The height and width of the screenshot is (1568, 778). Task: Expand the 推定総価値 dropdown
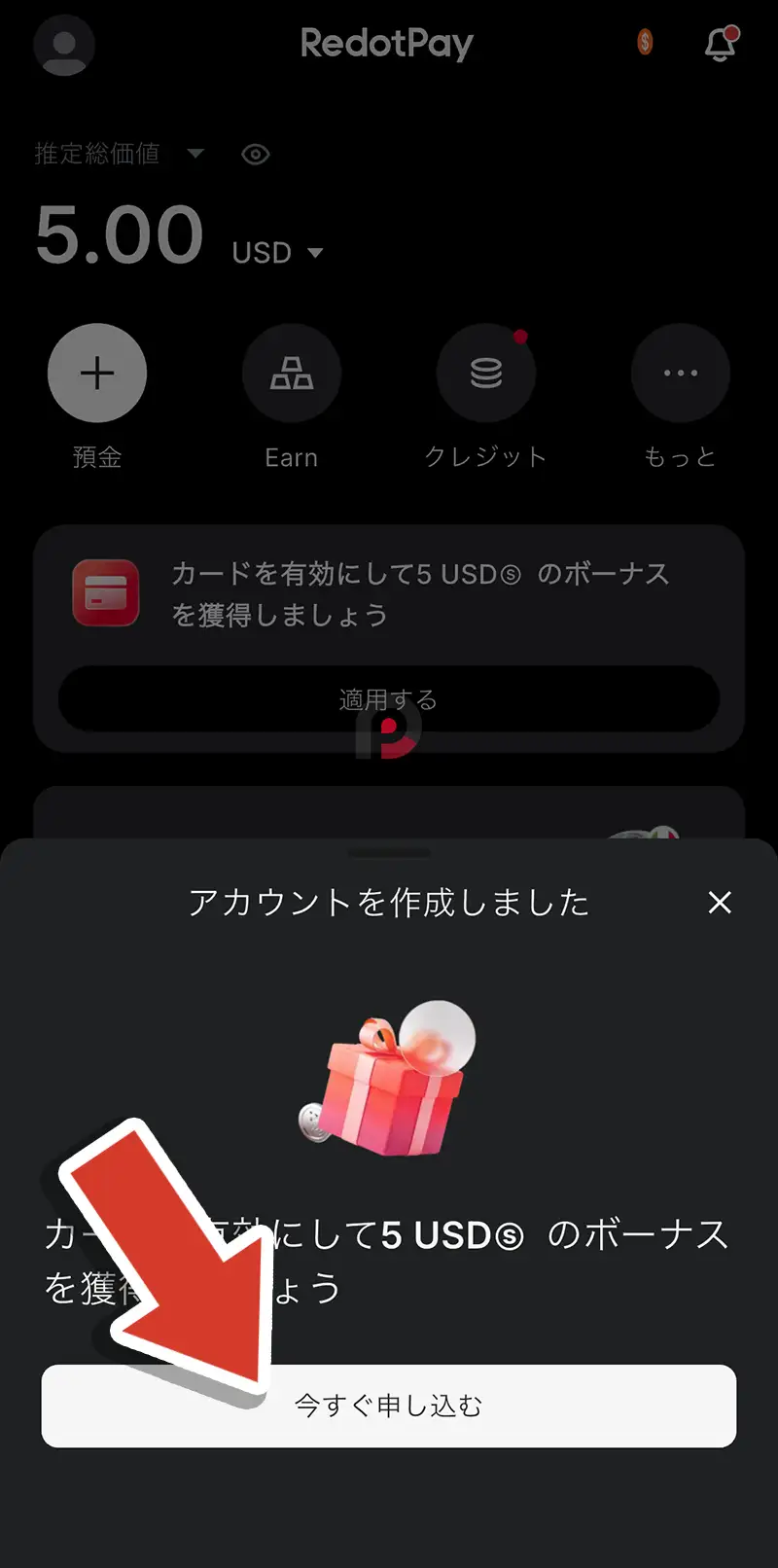195,154
